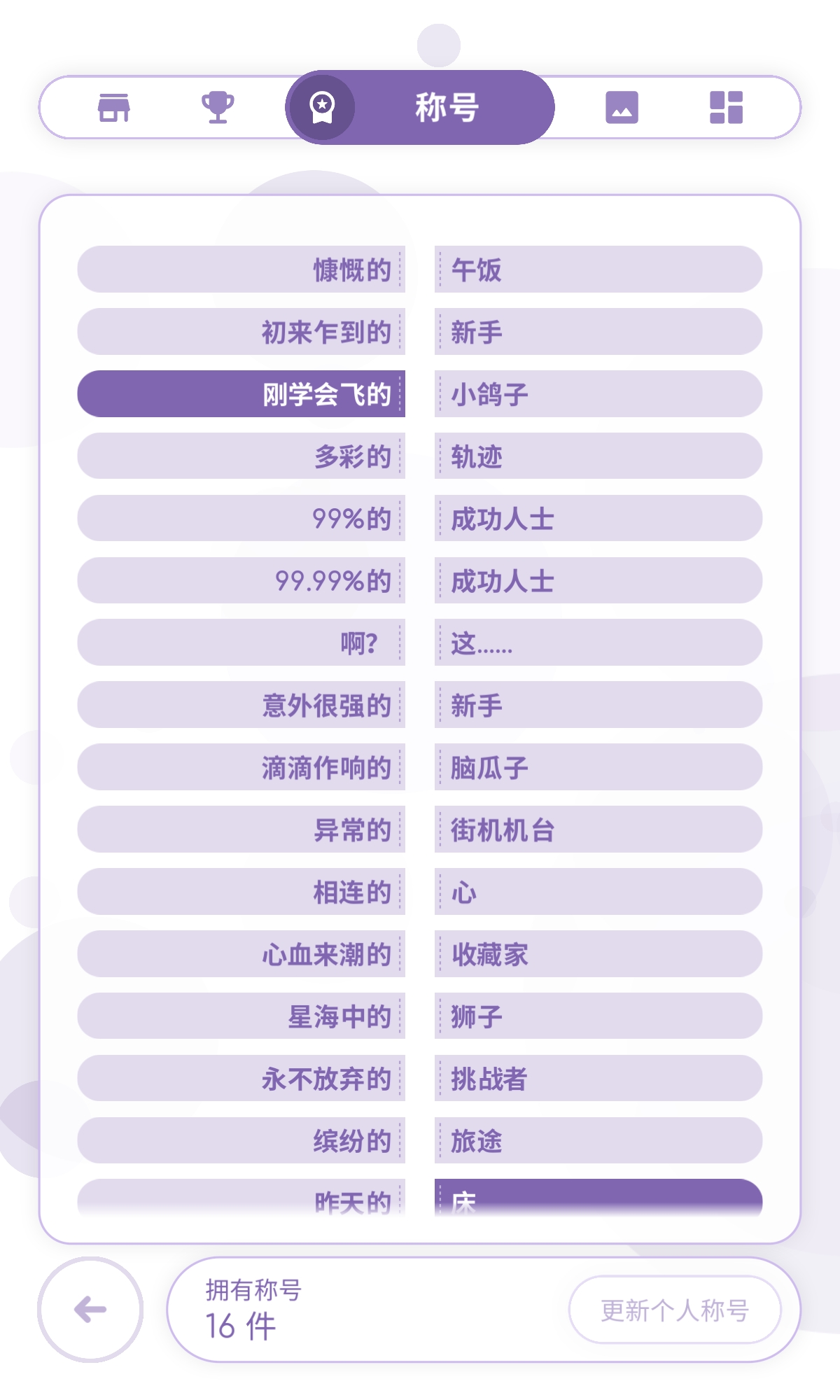Choose prefix 初来乍到的
Screen dimensions: 840x1400
point(241,332)
